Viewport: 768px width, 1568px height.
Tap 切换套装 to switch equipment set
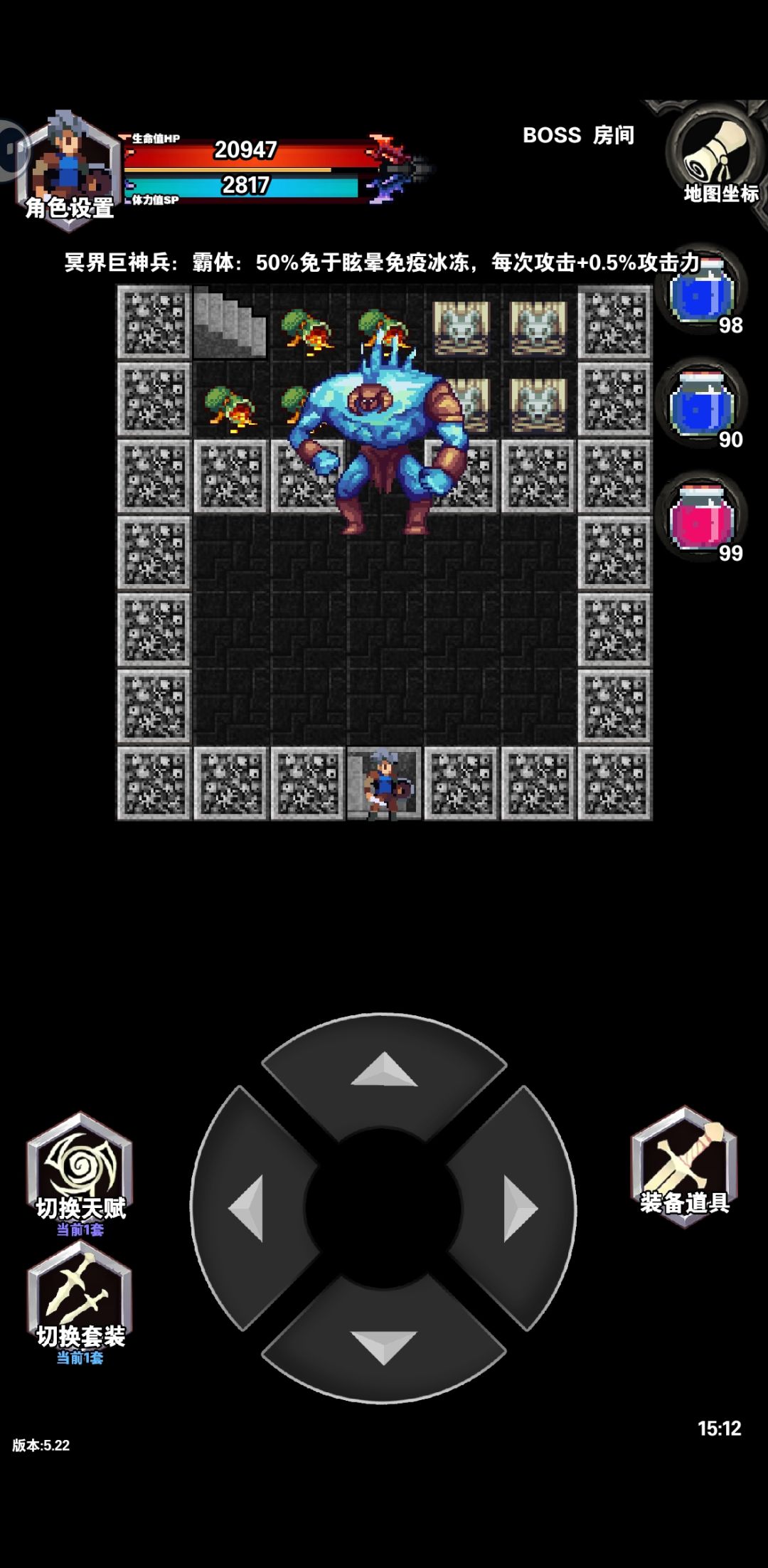point(80,1302)
